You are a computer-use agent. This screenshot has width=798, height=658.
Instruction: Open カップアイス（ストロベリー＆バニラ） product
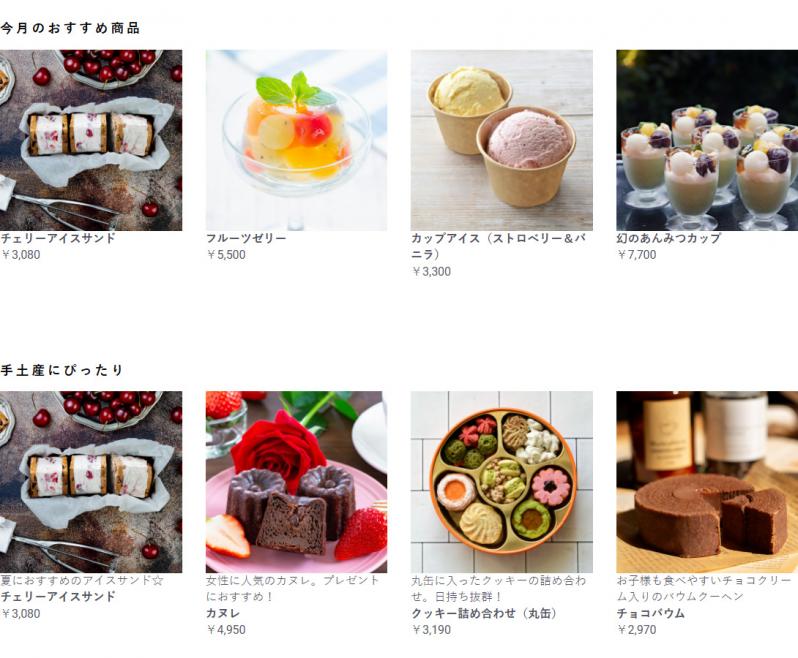click(501, 140)
